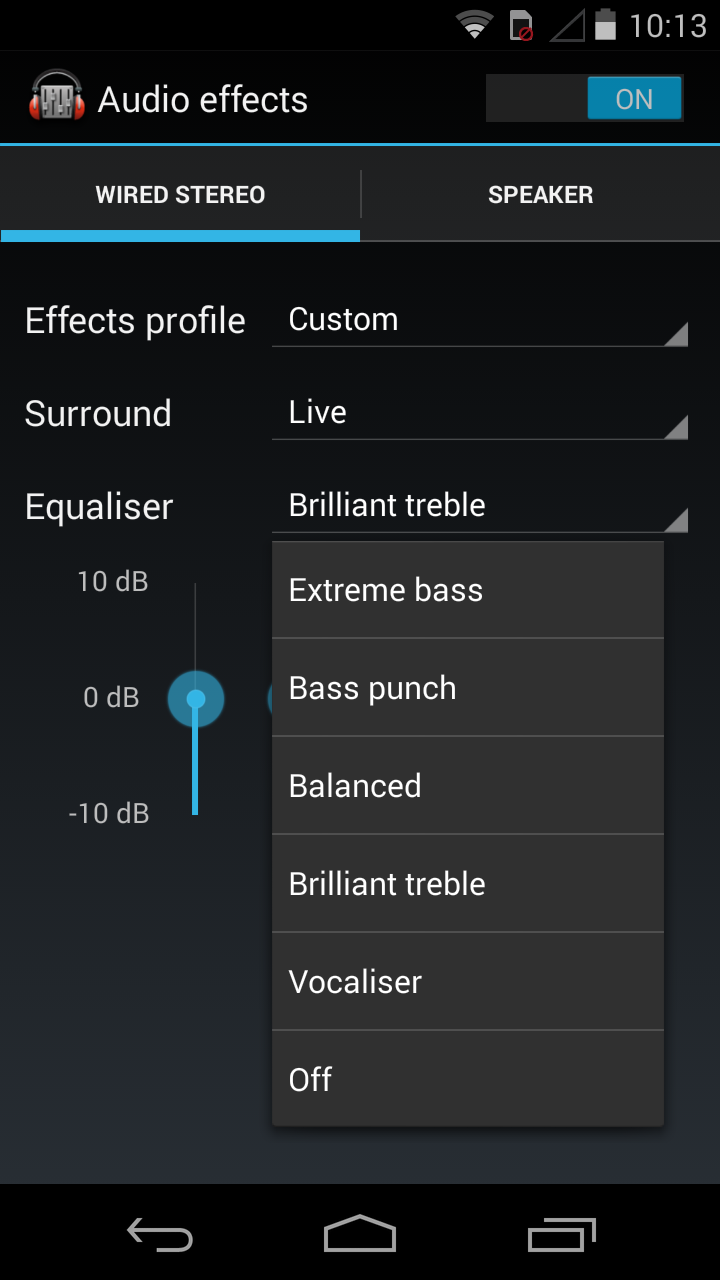
Task: Collapse the Equaliser dropdown showing Brilliant treble
Action: coord(480,506)
